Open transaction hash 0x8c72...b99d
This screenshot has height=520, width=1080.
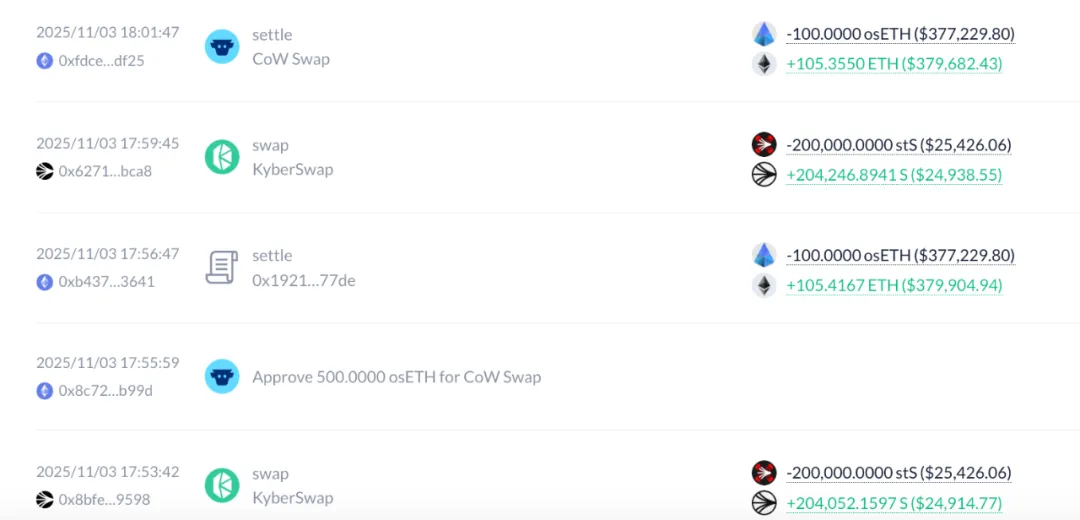click(x=105, y=391)
